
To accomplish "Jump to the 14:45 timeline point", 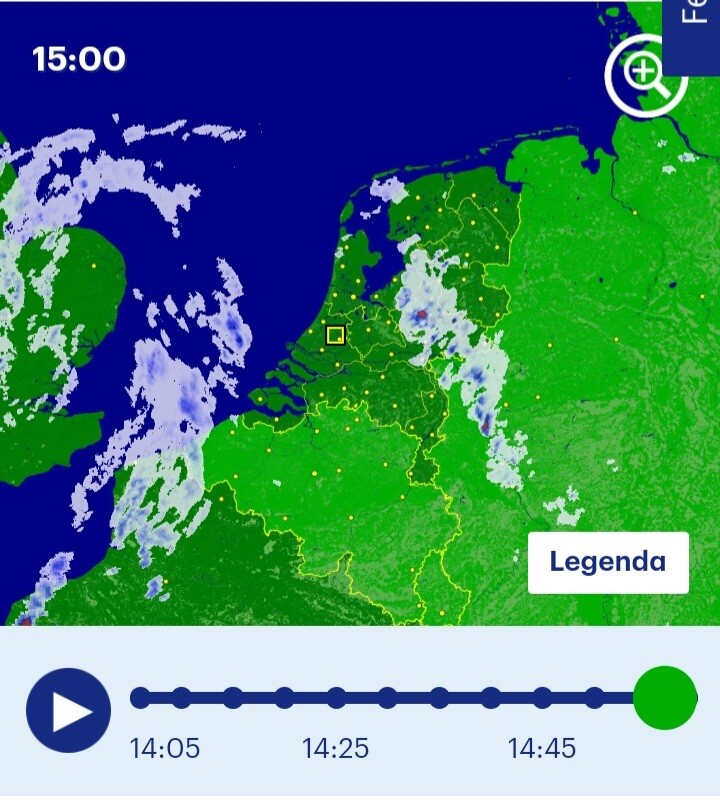I will pos(542,698).
